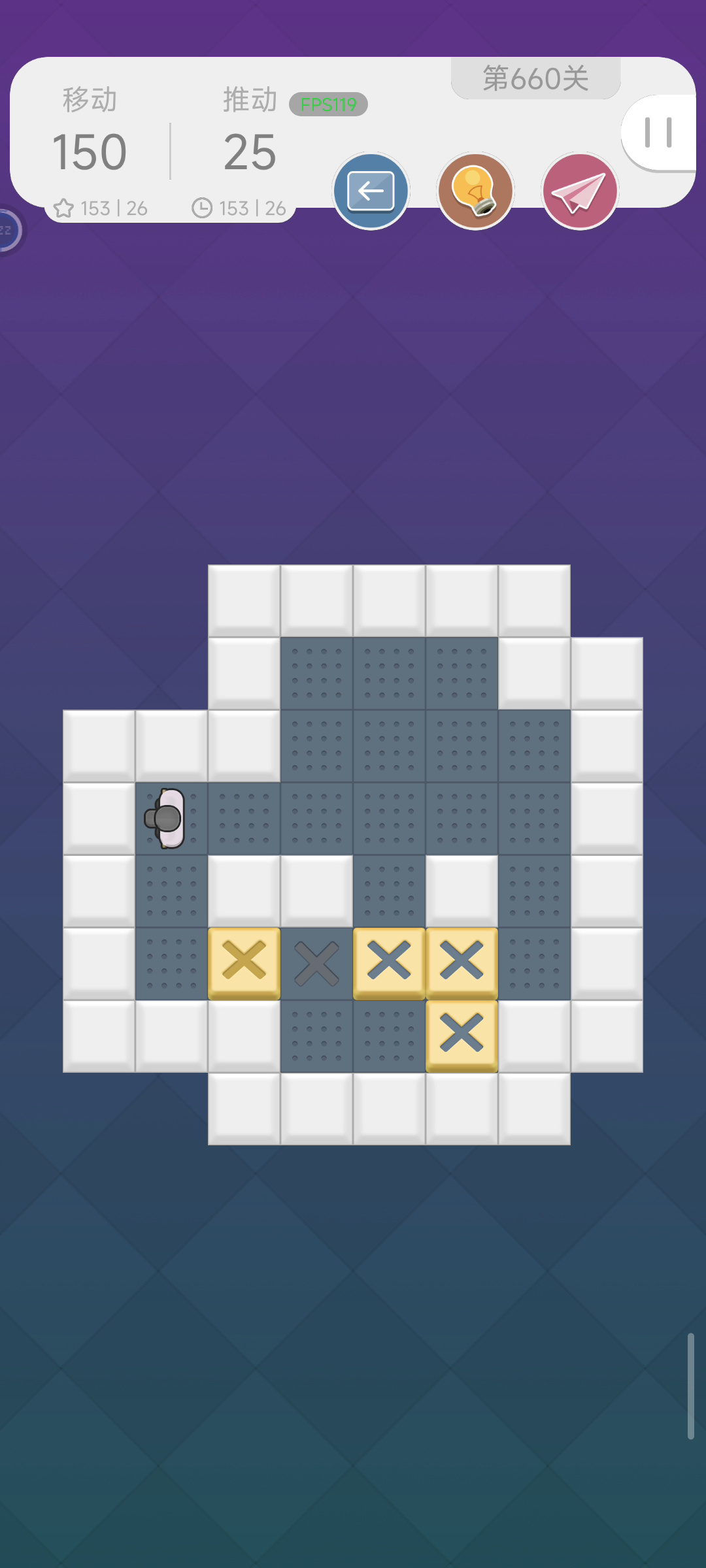Get a hint with the lightbulb button
The width and height of the screenshot is (706, 1568).
tap(475, 191)
